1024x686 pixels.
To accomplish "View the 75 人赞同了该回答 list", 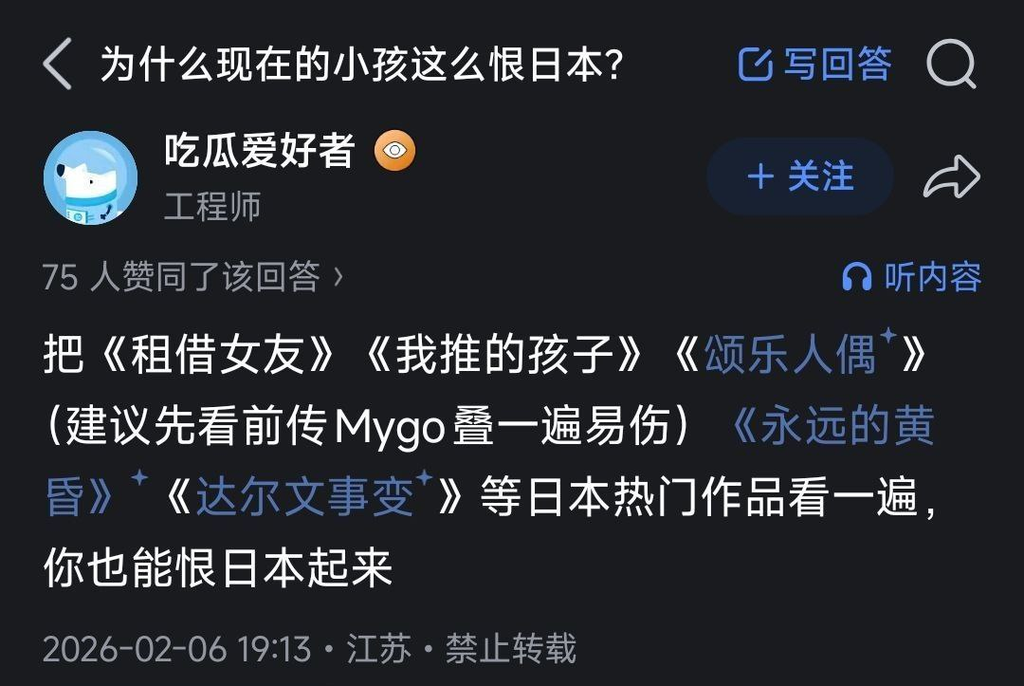I will click(x=192, y=277).
